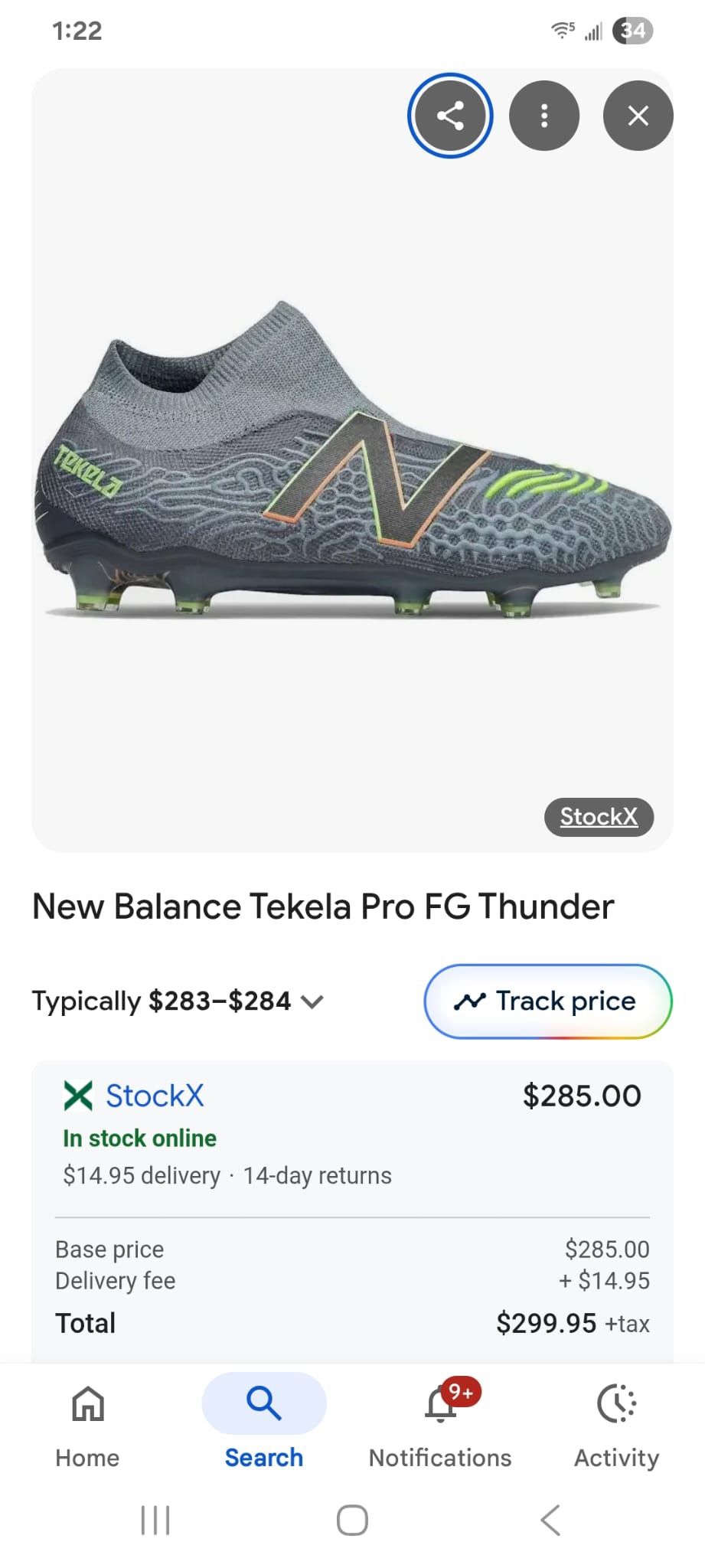
Task: Open the three-dot overflow menu
Action: (543, 116)
